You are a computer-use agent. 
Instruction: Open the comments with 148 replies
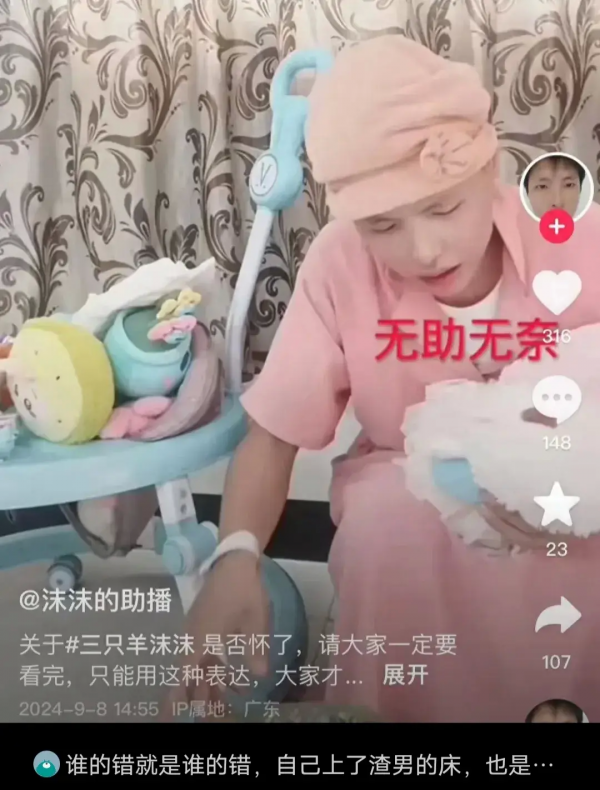[556, 399]
